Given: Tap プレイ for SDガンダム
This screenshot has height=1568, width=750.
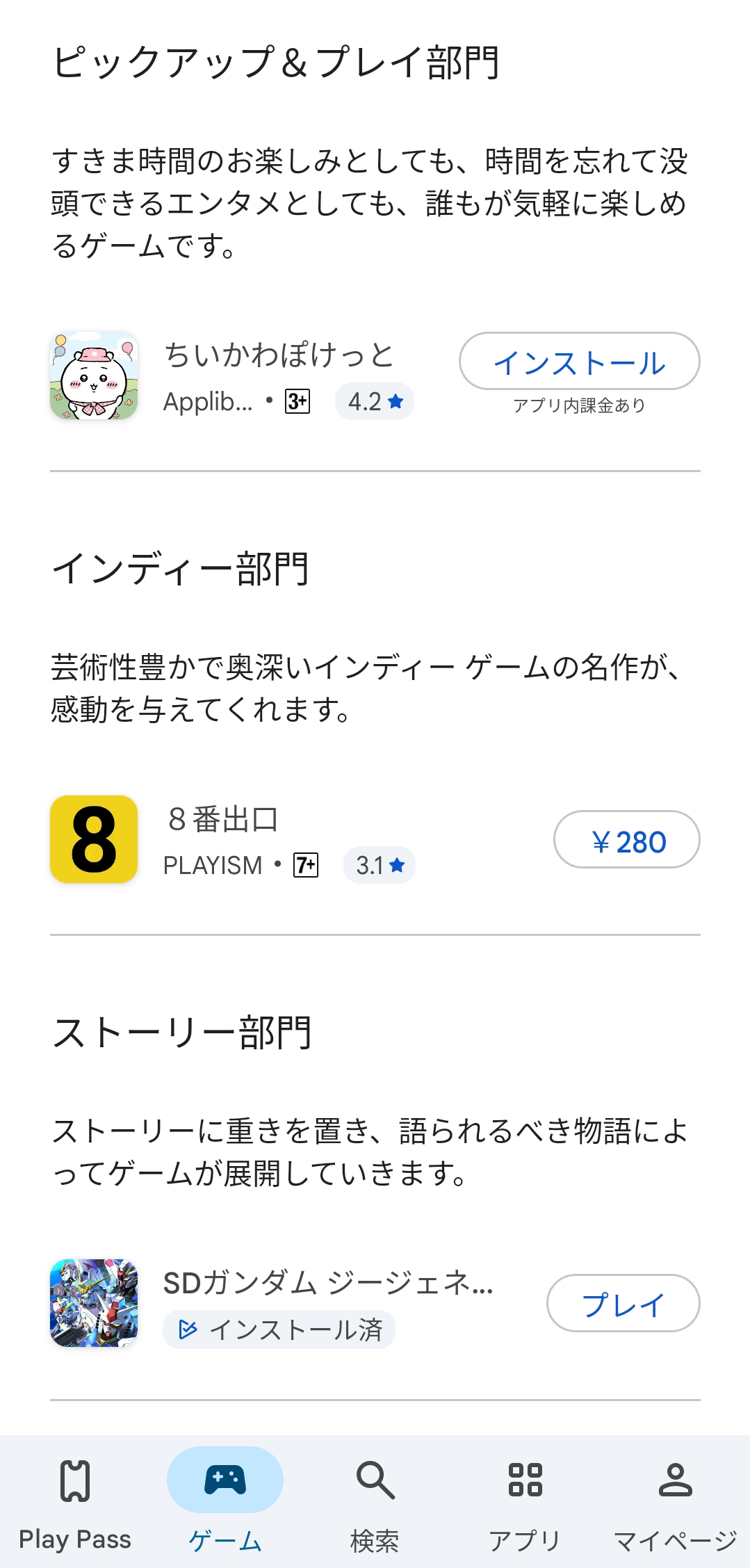Looking at the screenshot, I should pyautogui.click(x=623, y=1304).
